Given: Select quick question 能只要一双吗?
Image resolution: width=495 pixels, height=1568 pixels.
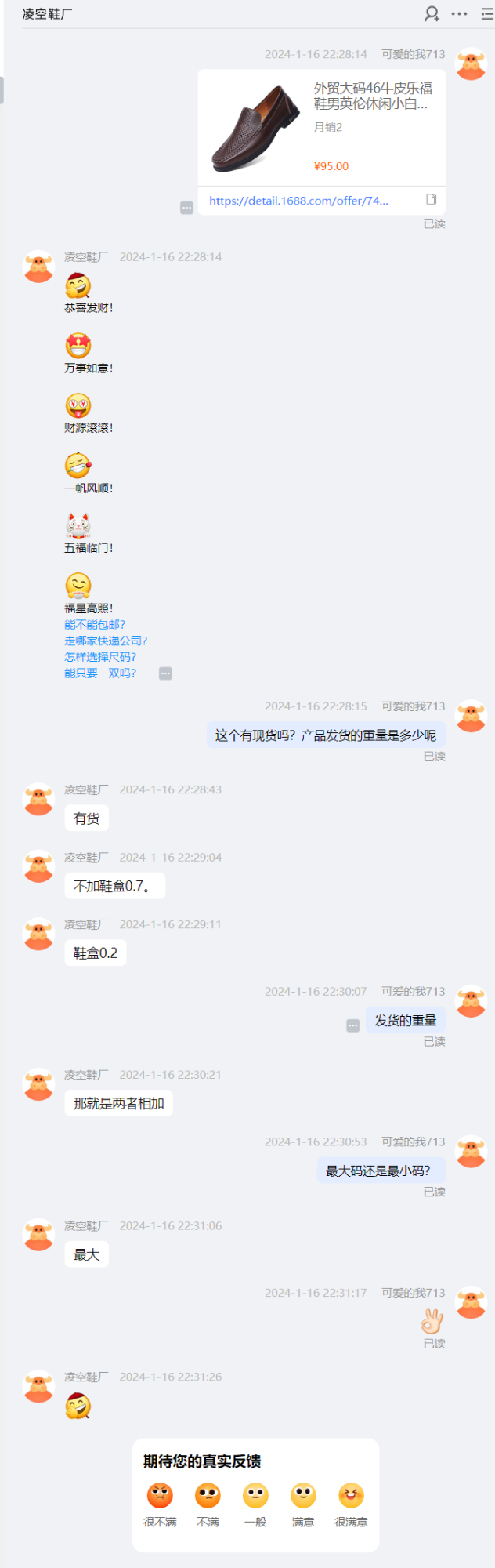Looking at the screenshot, I should pos(100,673).
